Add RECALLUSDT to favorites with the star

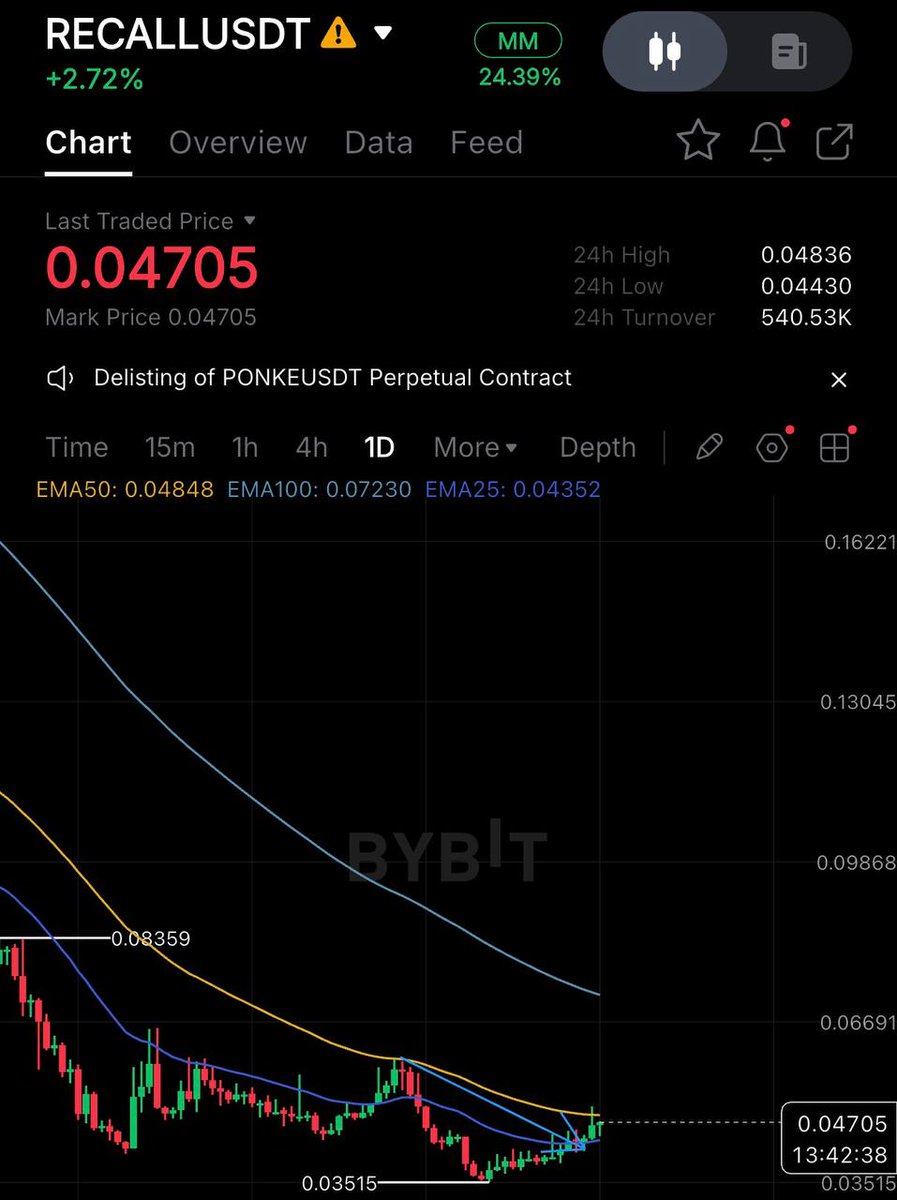(698, 141)
